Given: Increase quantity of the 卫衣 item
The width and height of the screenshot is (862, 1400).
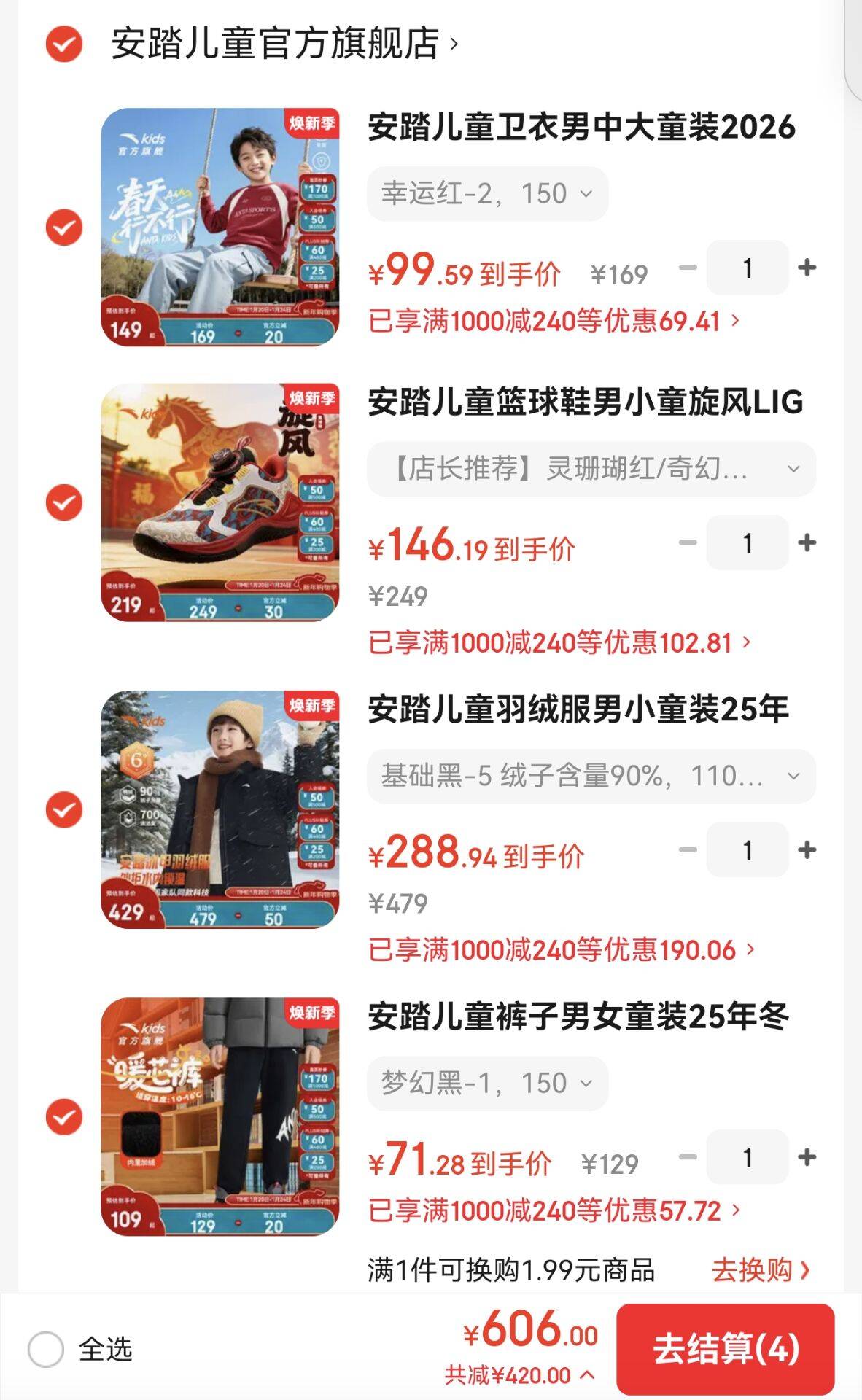Looking at the screenshot, I should [x=807, y=268].
